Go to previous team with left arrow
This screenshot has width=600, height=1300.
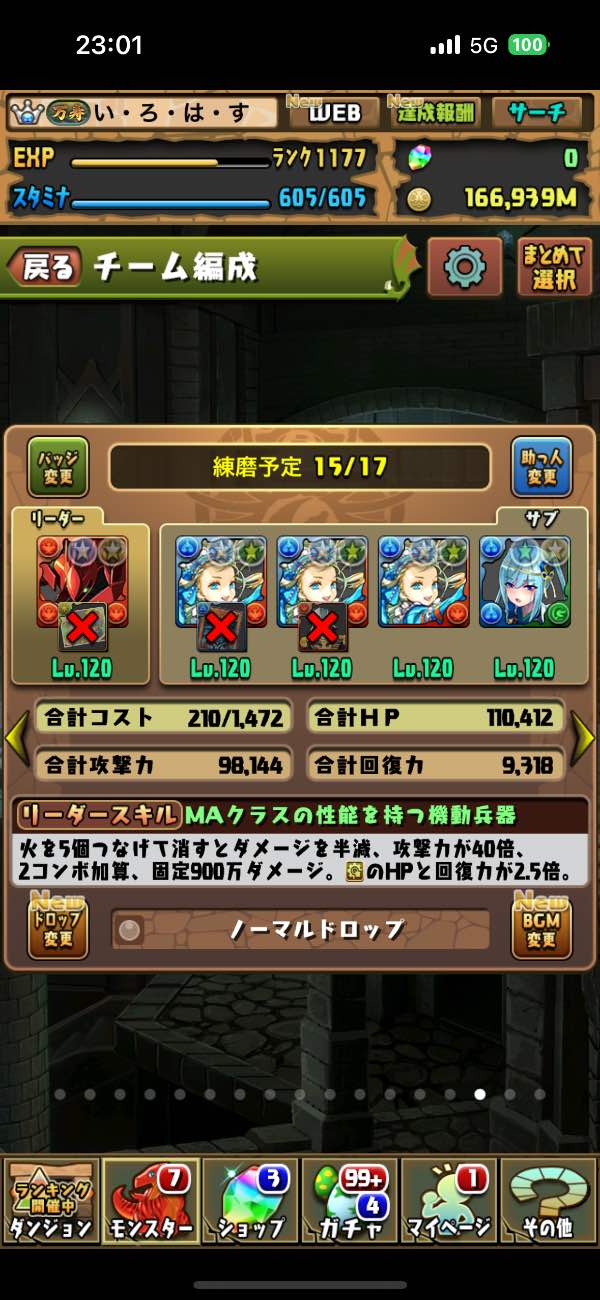tap(16, 738)
